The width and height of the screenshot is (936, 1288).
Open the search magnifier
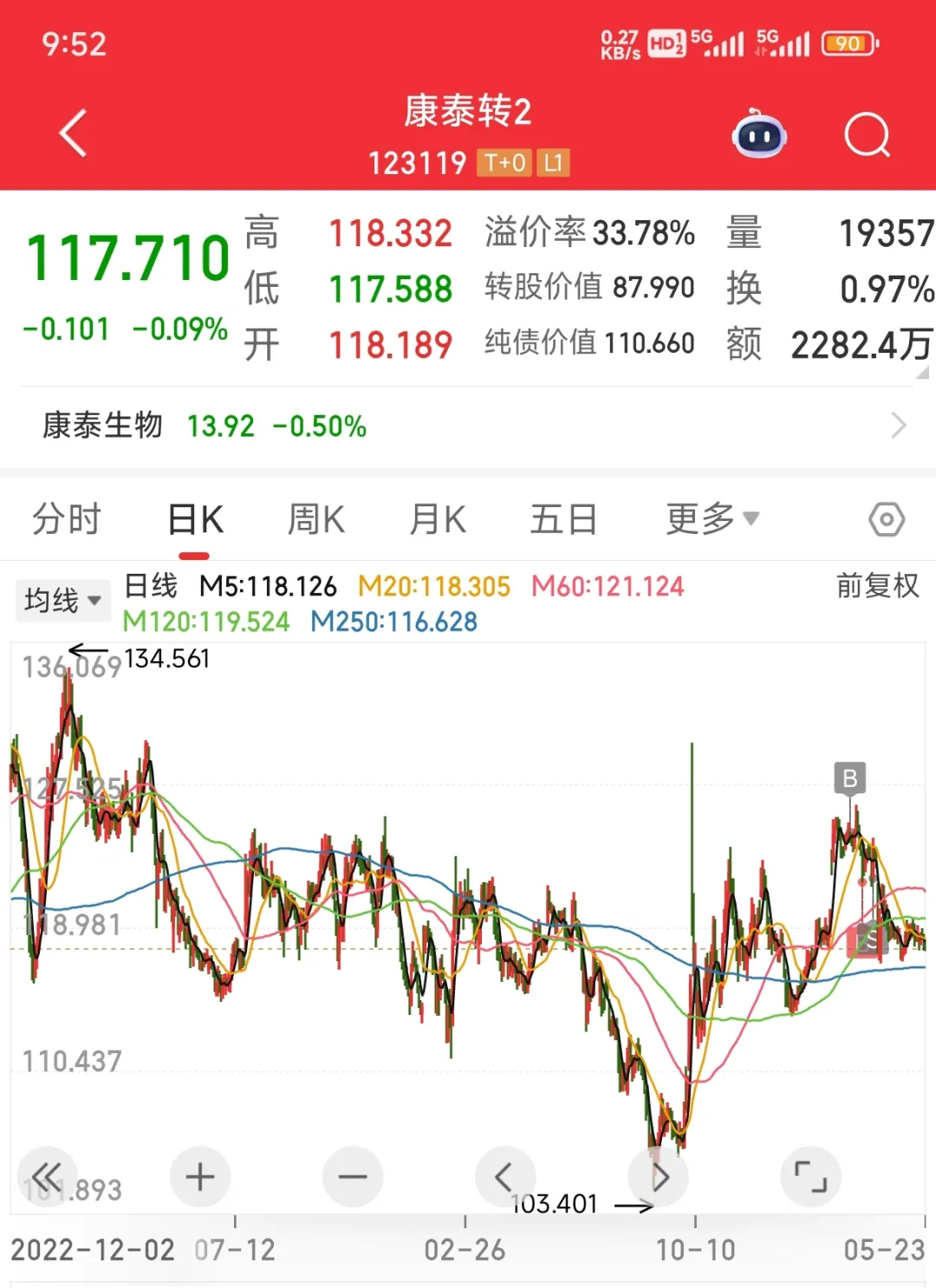click(x=868, y=135)
